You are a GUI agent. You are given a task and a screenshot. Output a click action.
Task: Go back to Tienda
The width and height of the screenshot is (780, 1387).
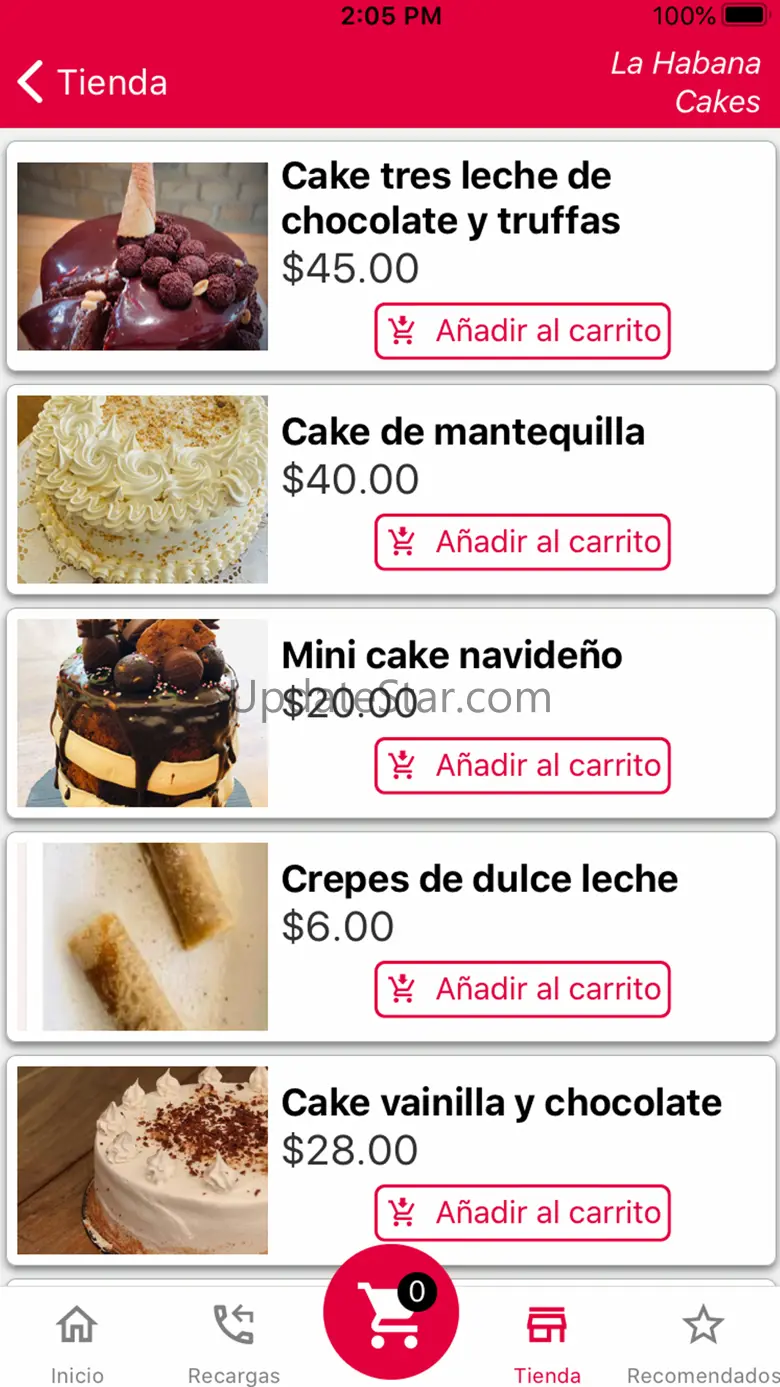92,82
